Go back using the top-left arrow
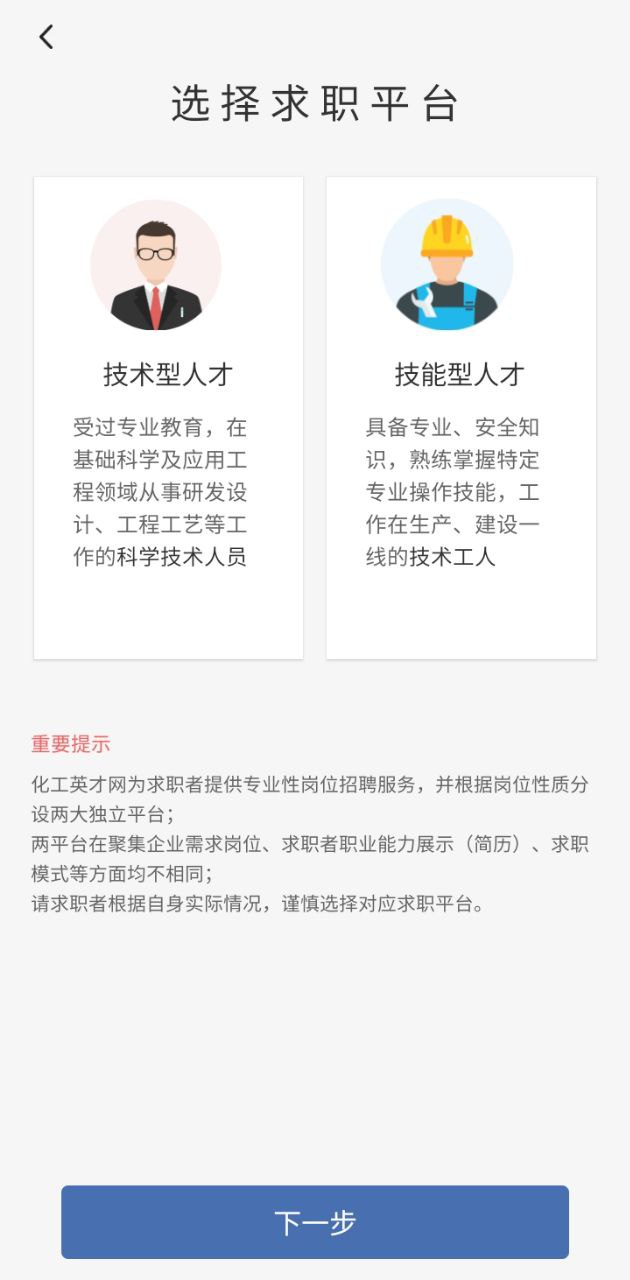Screen dimensions: 630x1280 46,37
